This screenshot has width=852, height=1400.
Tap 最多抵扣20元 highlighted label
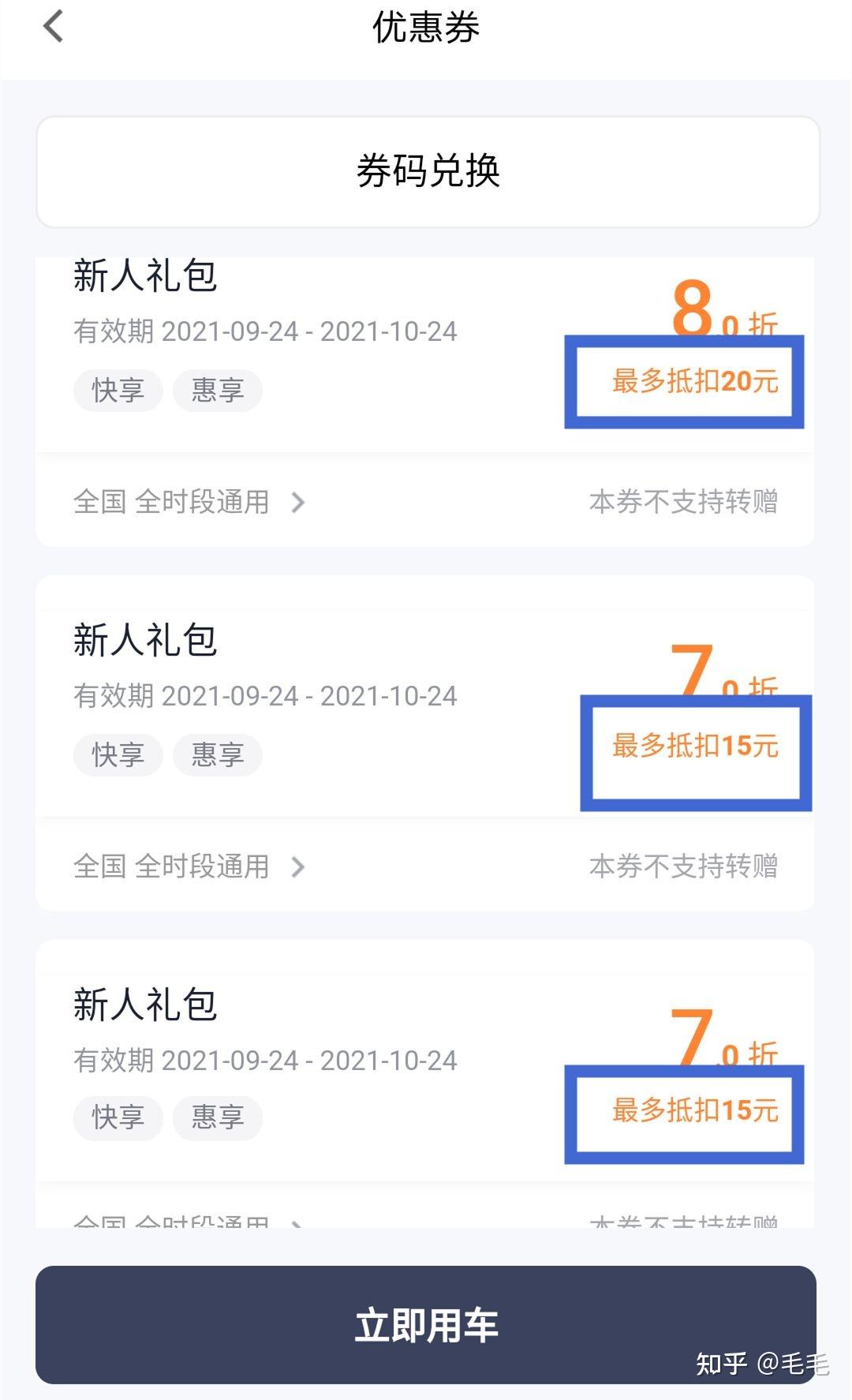tap(683, 380)
